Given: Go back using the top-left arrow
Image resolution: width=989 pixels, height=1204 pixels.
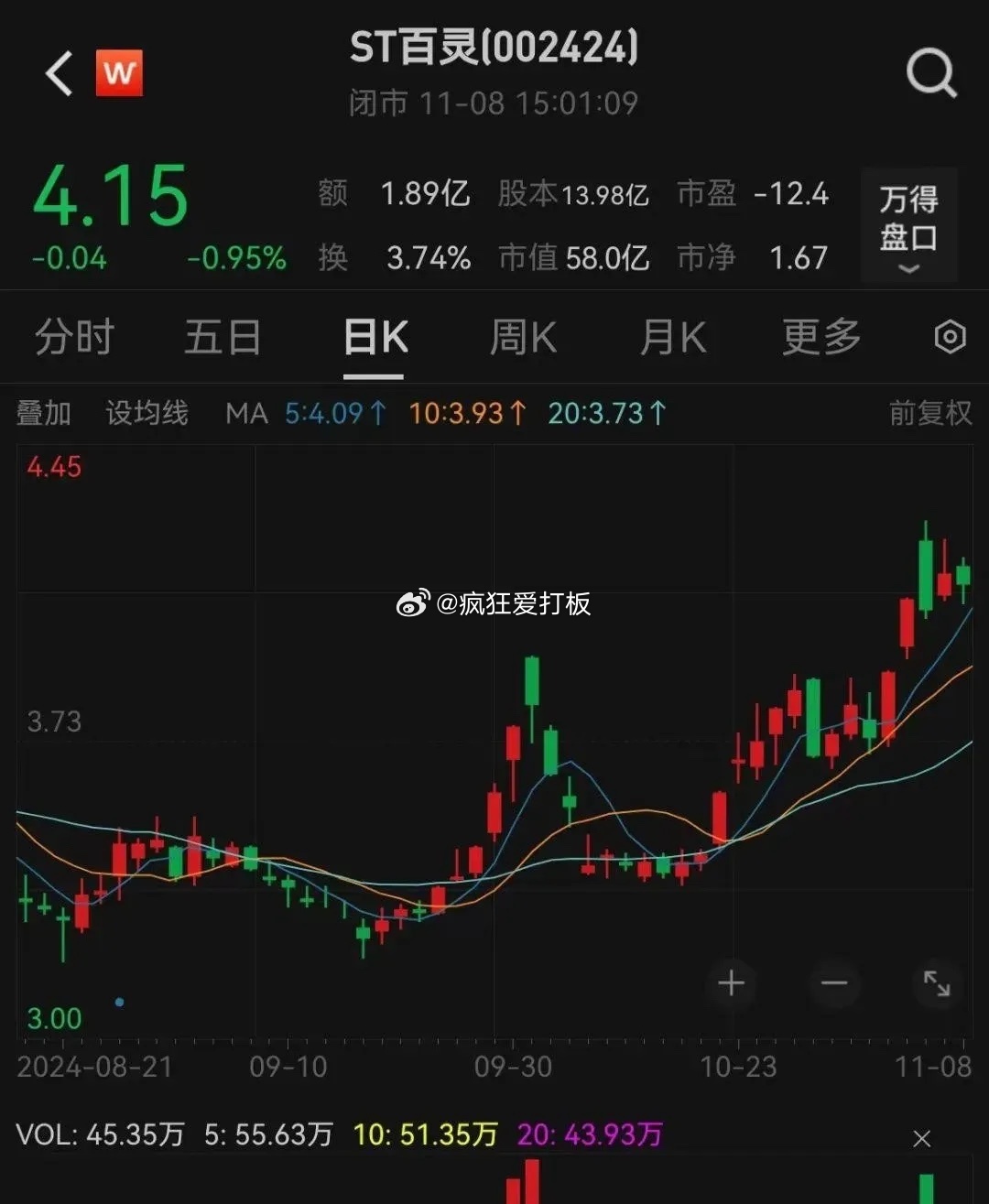Looking at the screenshot, I should point(60,73).
